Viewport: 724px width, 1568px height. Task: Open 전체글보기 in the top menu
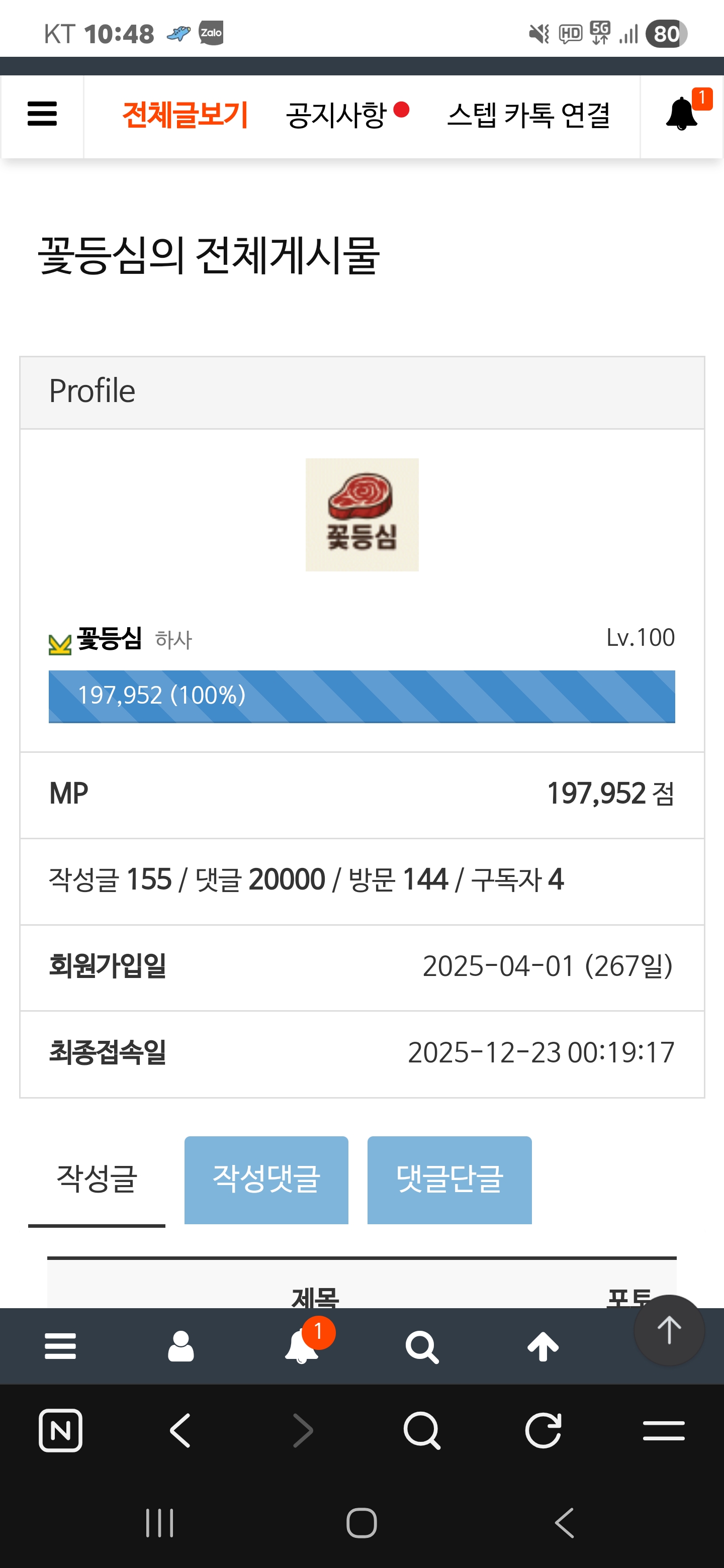coord(185,115)
